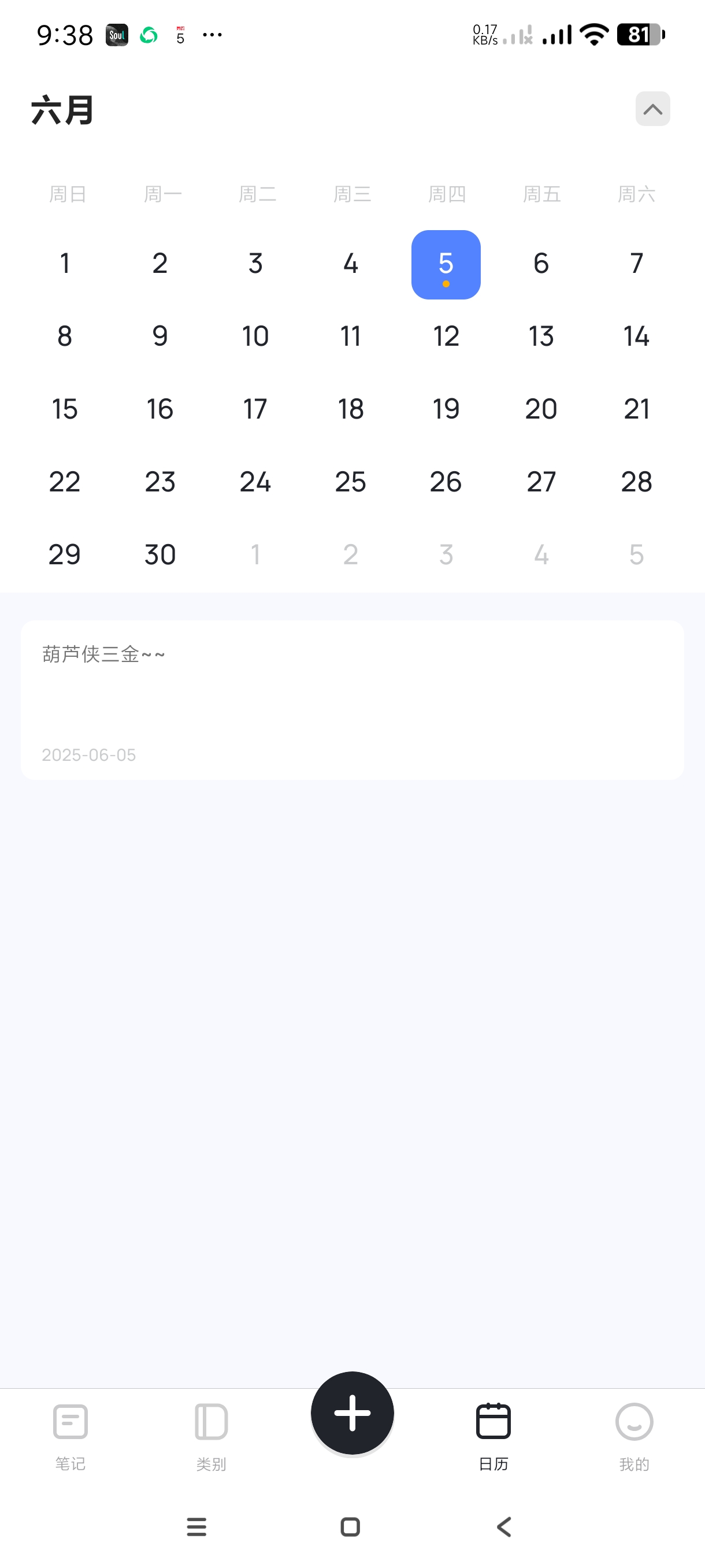705x1568 pixels.
Task: Pick June 20 on the calendar
Action: [541, 409]
